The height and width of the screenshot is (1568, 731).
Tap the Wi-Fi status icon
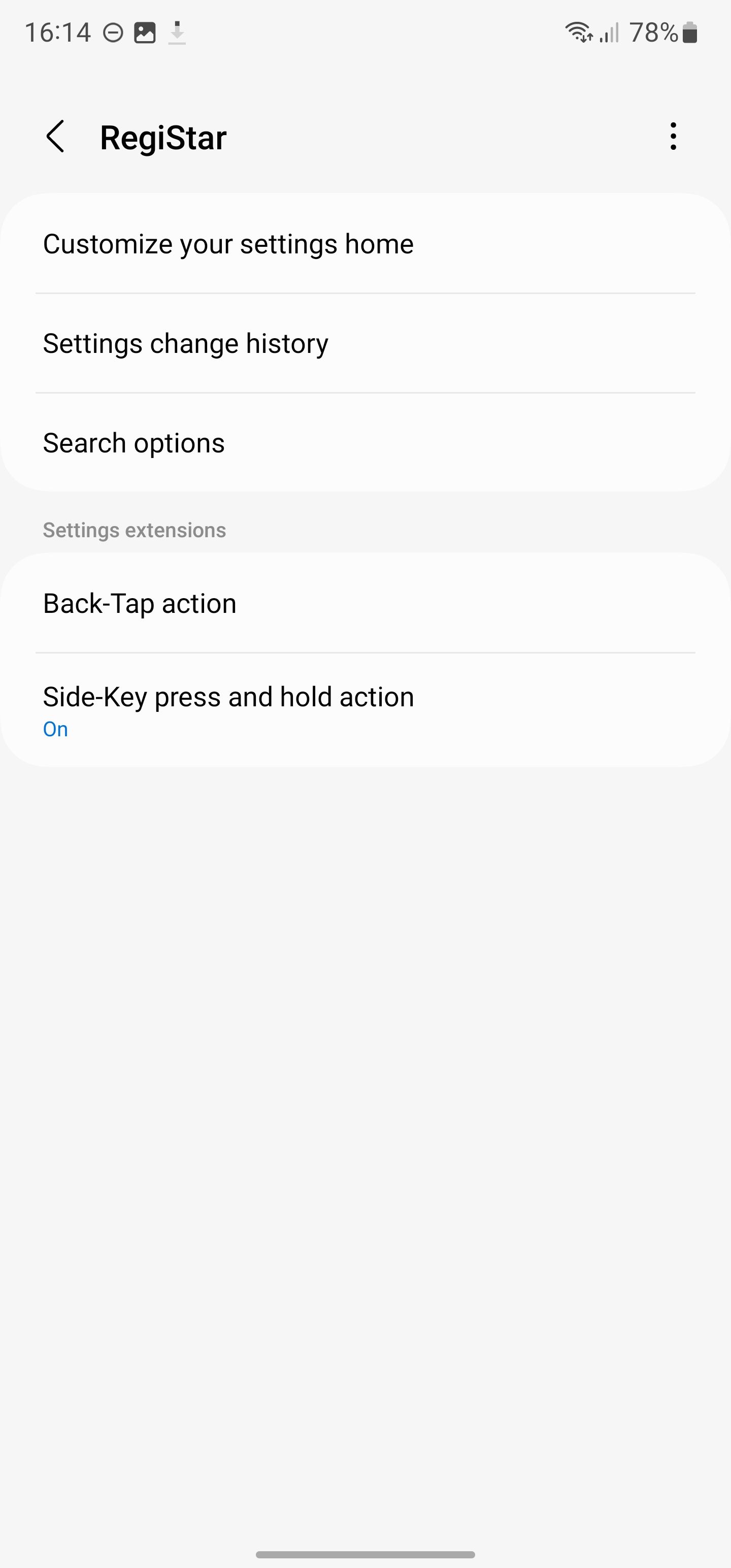tap(577, 32)
